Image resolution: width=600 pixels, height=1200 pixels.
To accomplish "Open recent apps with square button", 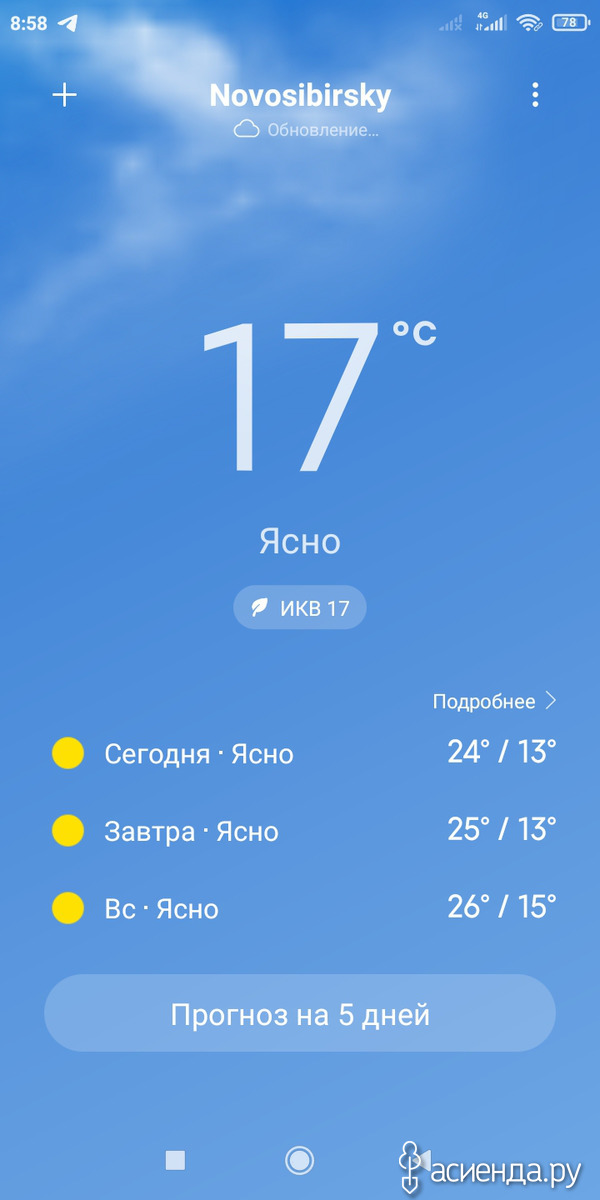I will click(175, 1160).
